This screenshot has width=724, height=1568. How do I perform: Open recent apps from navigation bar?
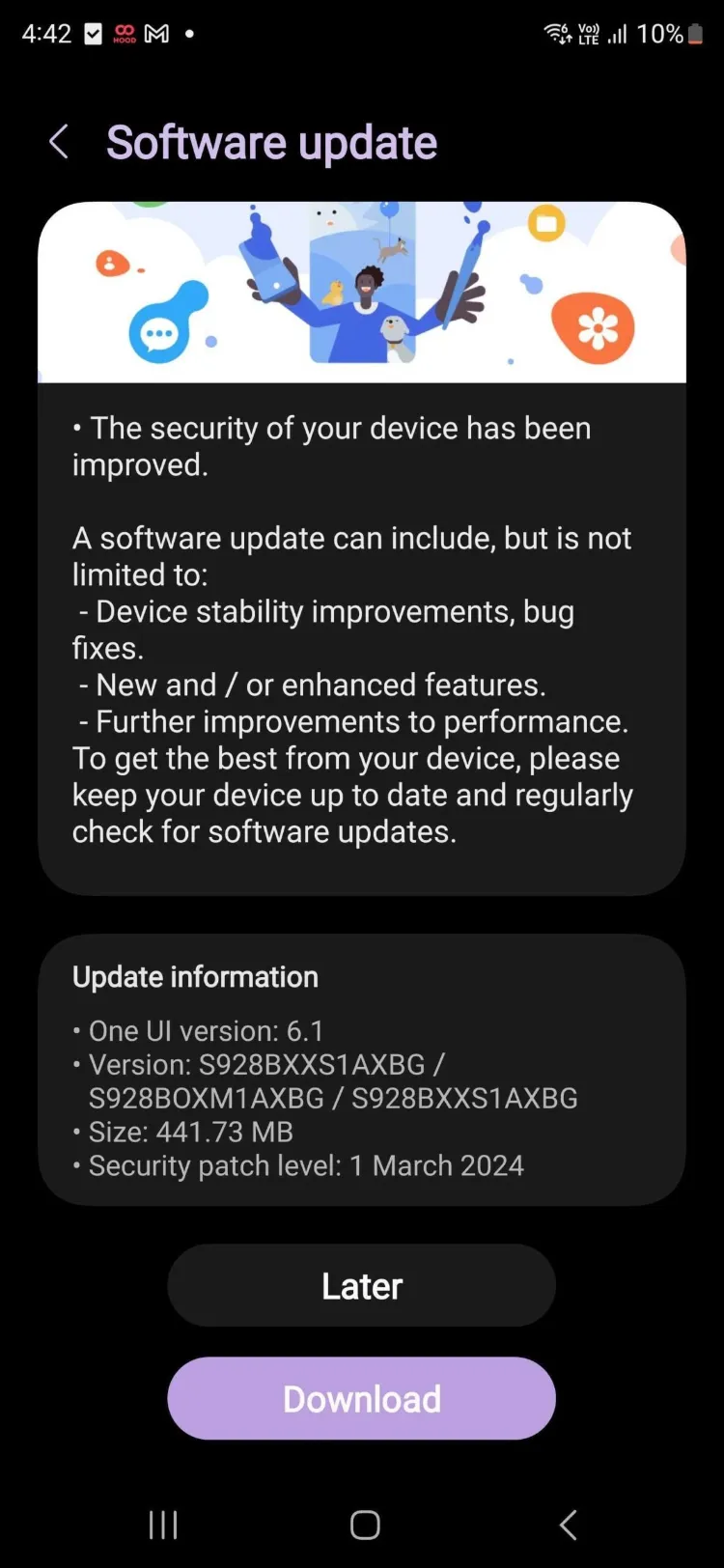coord(163,1525)
